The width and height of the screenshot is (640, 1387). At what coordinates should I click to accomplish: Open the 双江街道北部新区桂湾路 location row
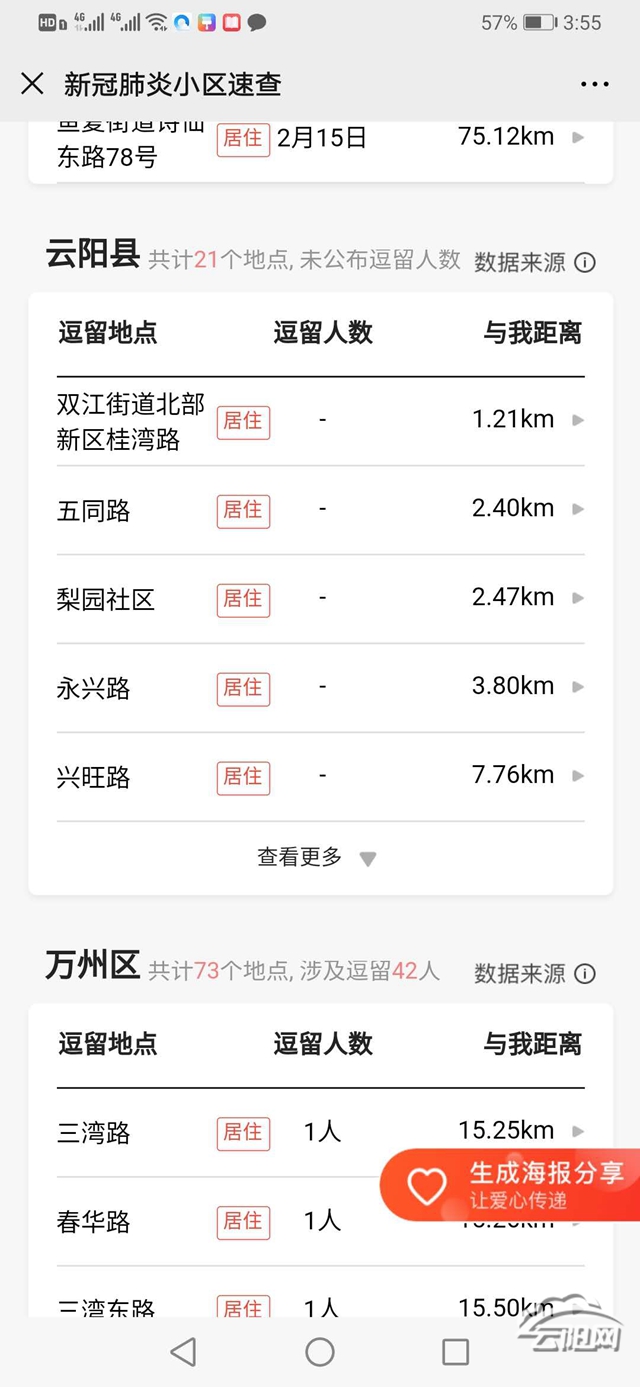[320, 421]
